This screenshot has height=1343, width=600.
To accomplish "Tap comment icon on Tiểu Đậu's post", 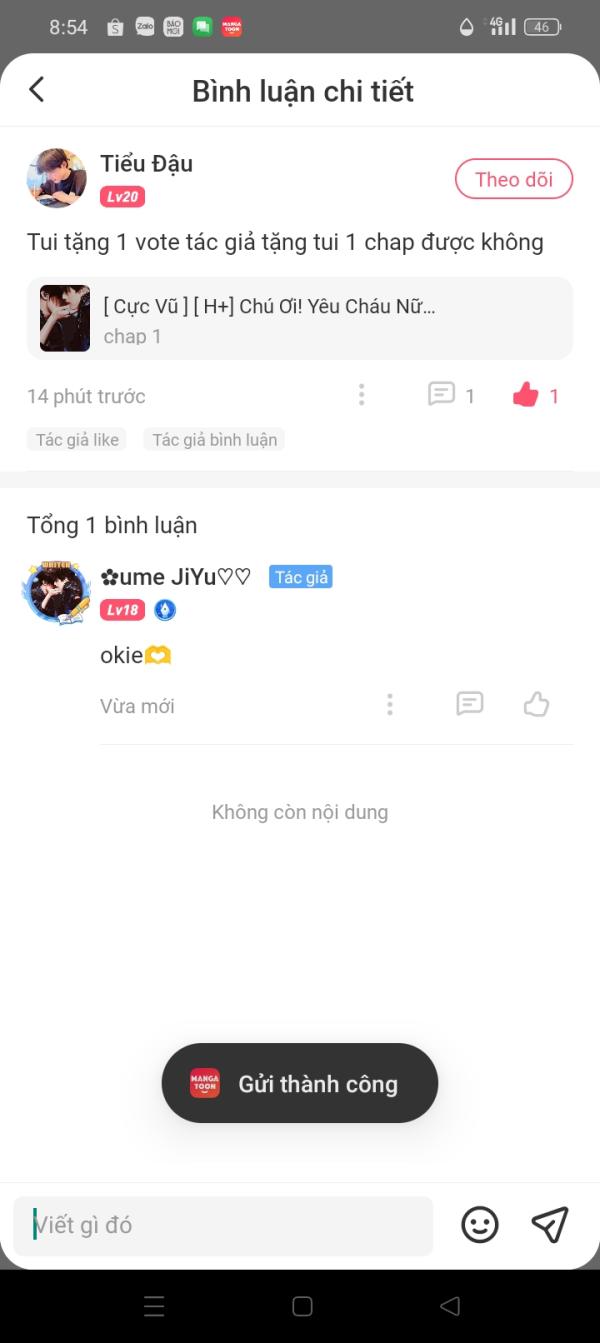I will coord(441,395).
